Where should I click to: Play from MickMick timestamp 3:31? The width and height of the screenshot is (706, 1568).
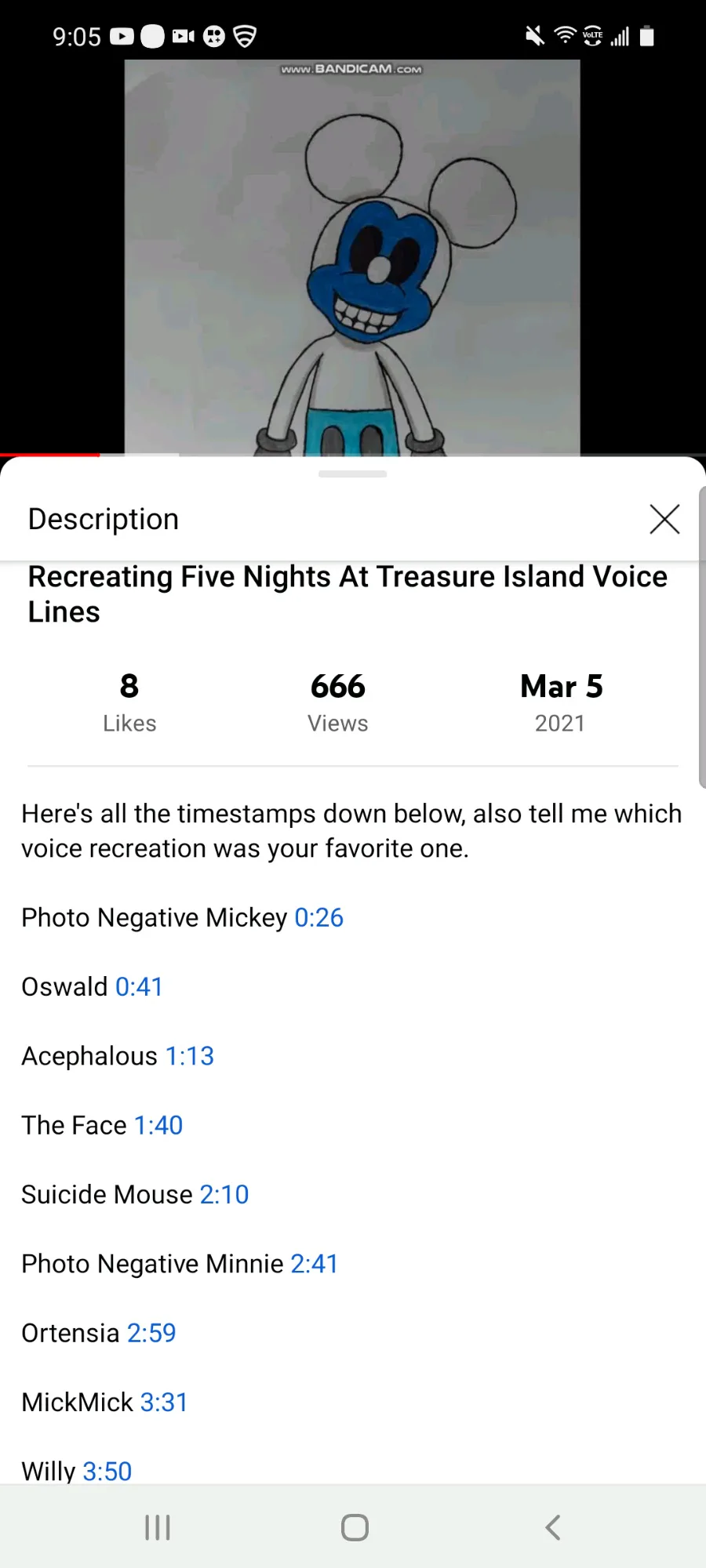164,1402
